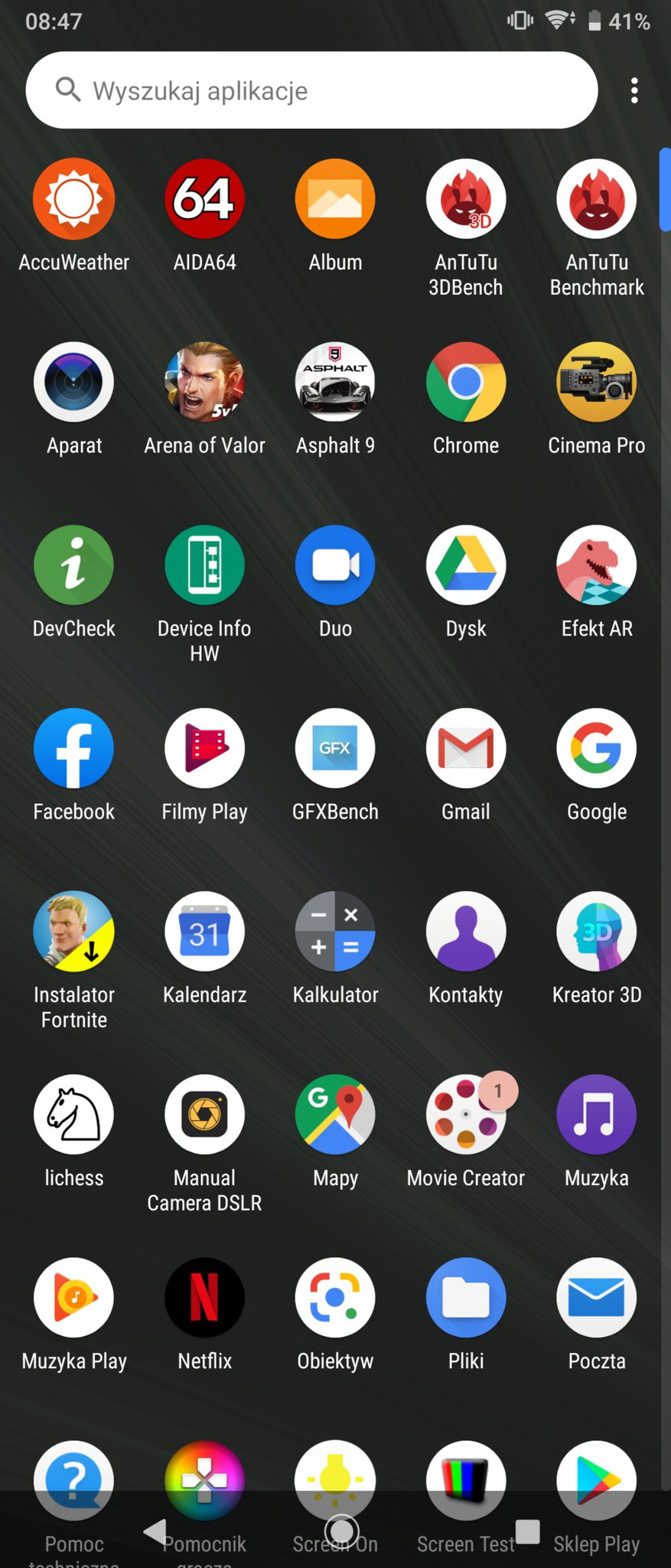Open Movie Creator with notification badge
671x1568 pixels.
pos(466,1114)
